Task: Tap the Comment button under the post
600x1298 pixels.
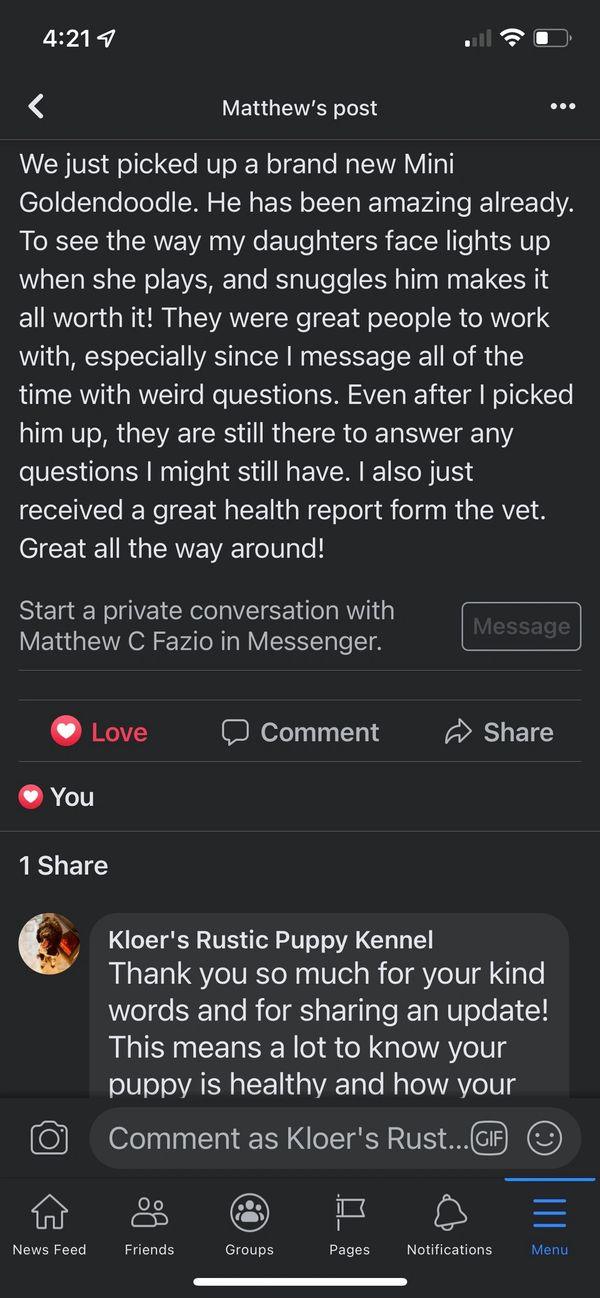Action: pos(300,732)
